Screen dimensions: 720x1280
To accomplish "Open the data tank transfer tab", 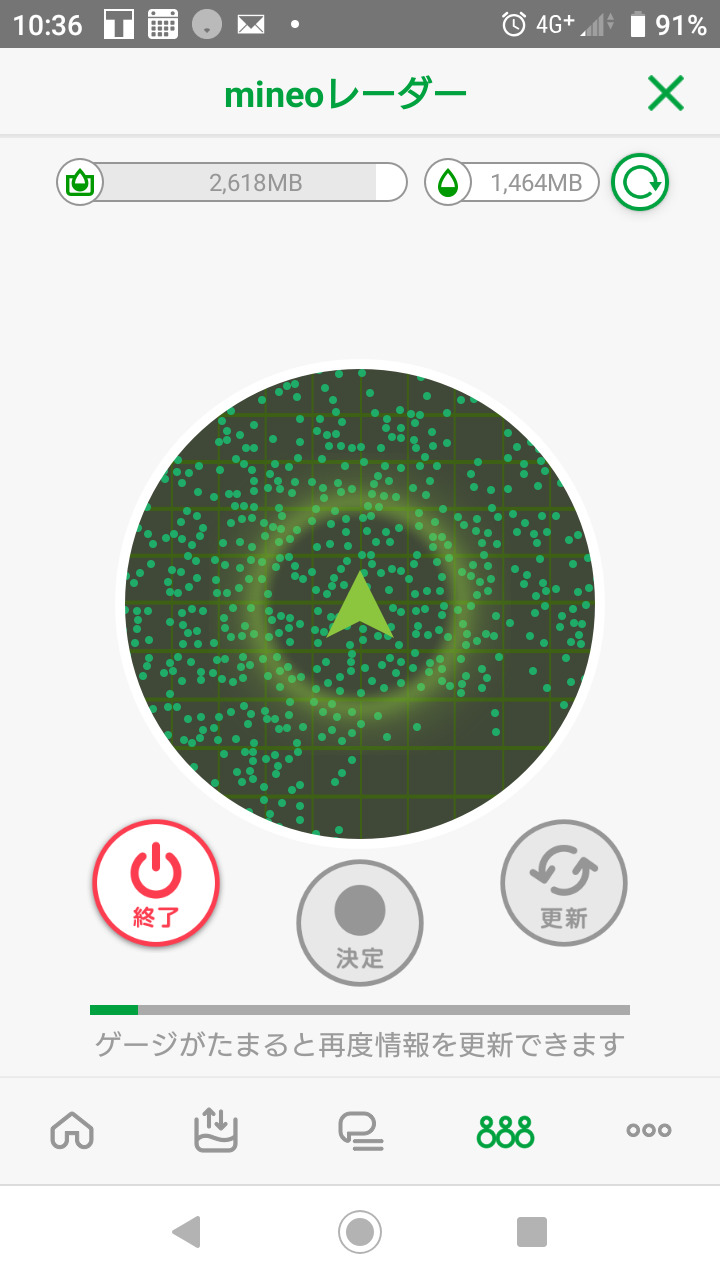I will coord(216,1131).
